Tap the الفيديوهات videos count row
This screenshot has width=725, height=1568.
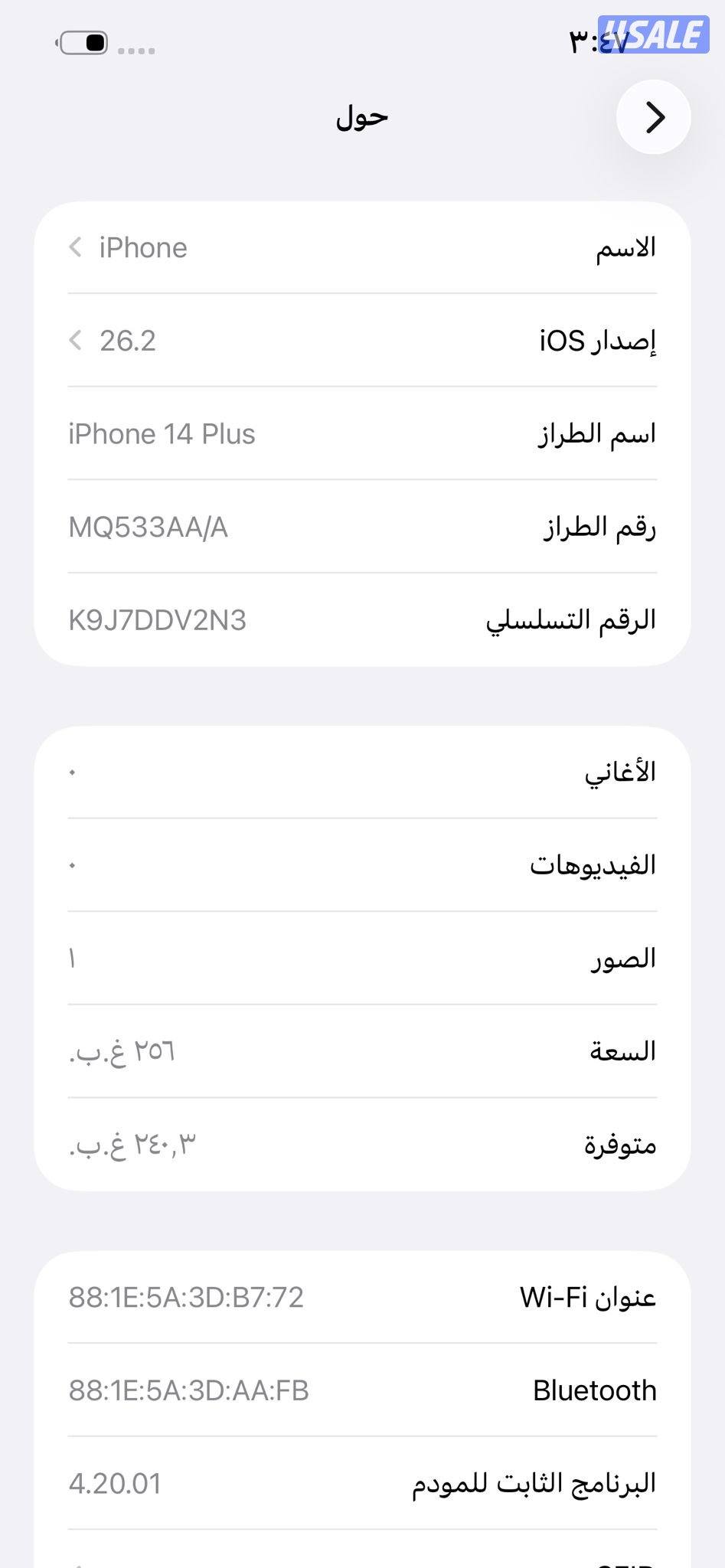click(x=362, y=866)
